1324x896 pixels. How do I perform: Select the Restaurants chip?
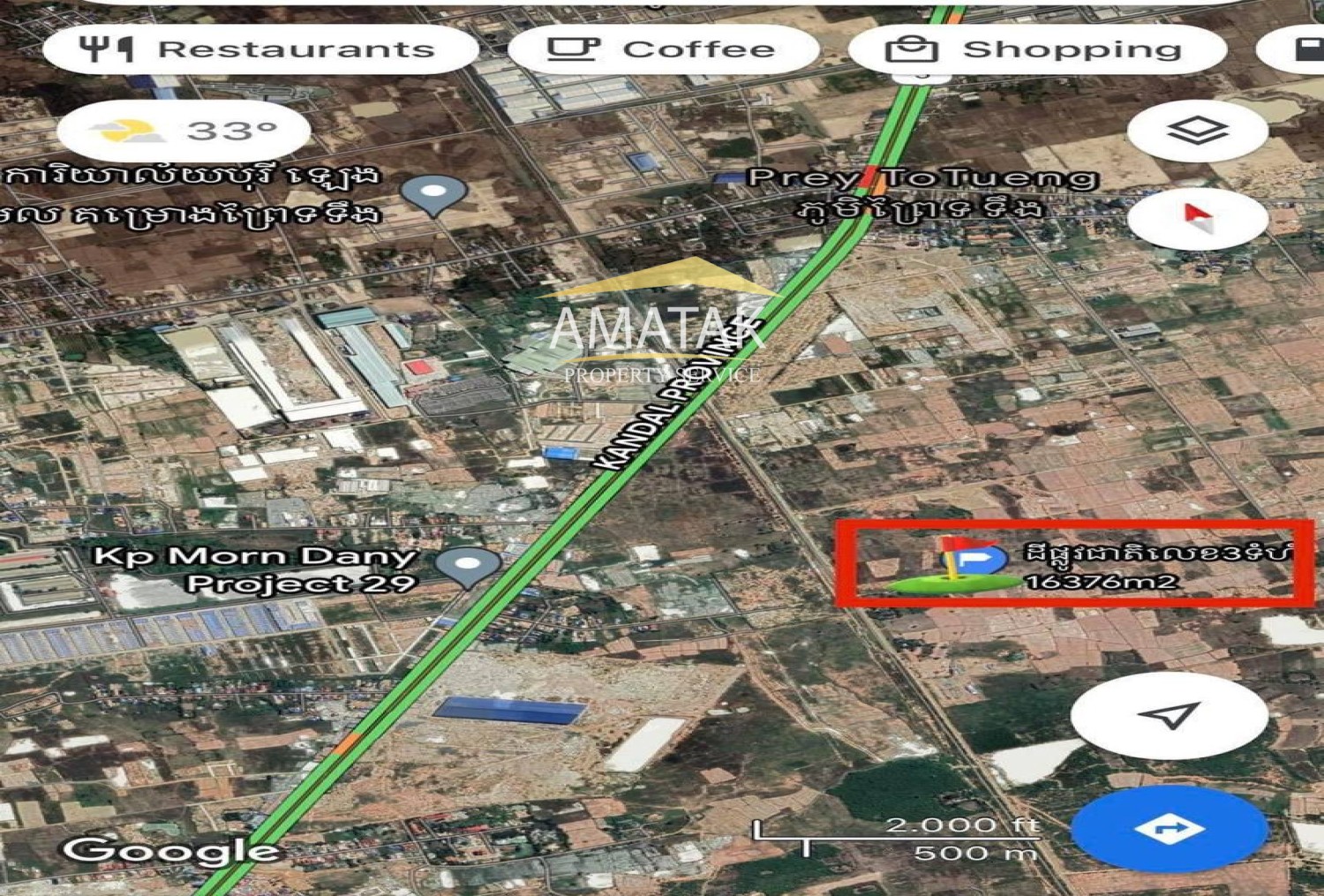click(x=260, y=49)
